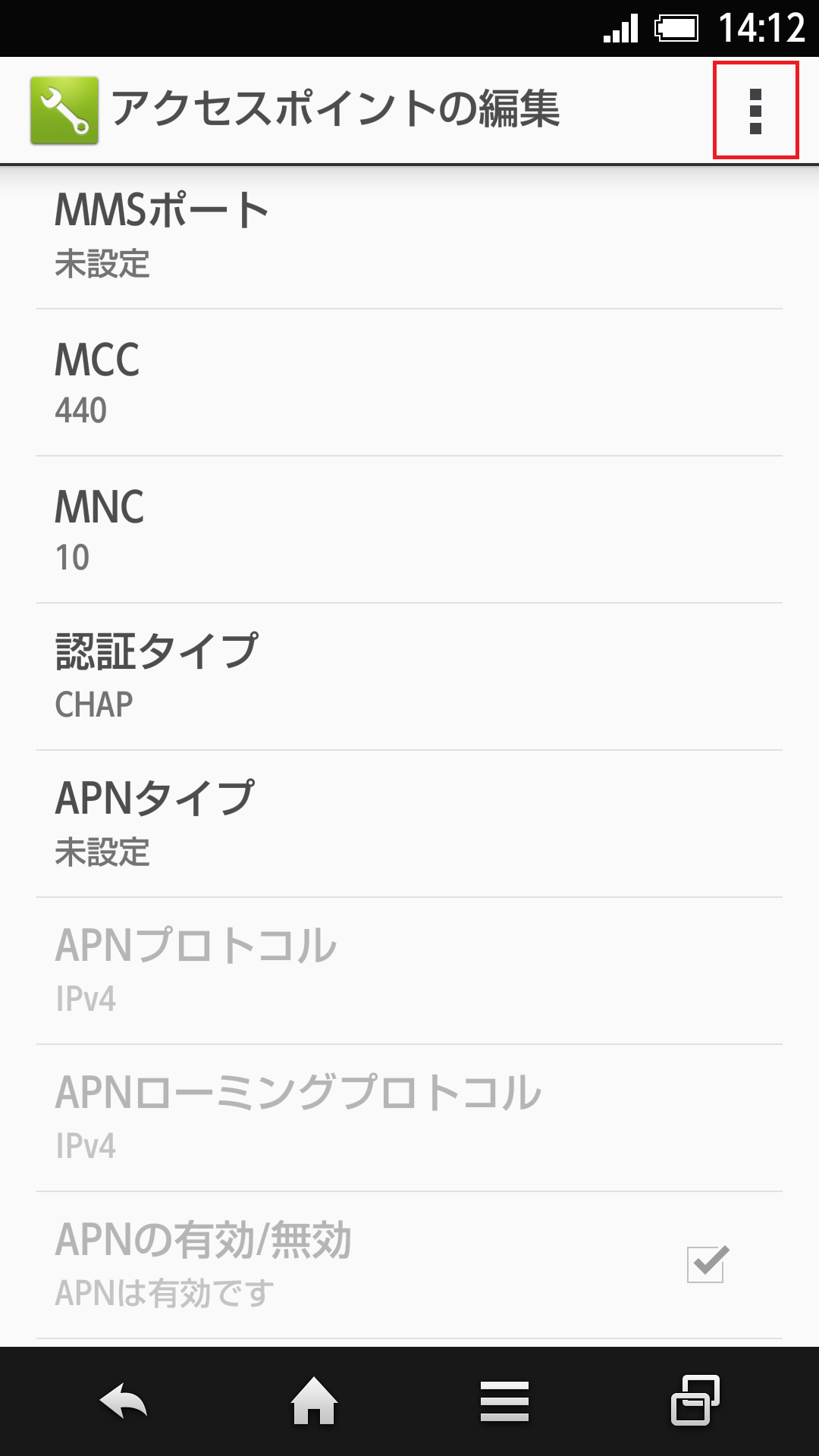
Task: Tap the back arrow in the navigation bar
Action: click(x=123, y=1402)
